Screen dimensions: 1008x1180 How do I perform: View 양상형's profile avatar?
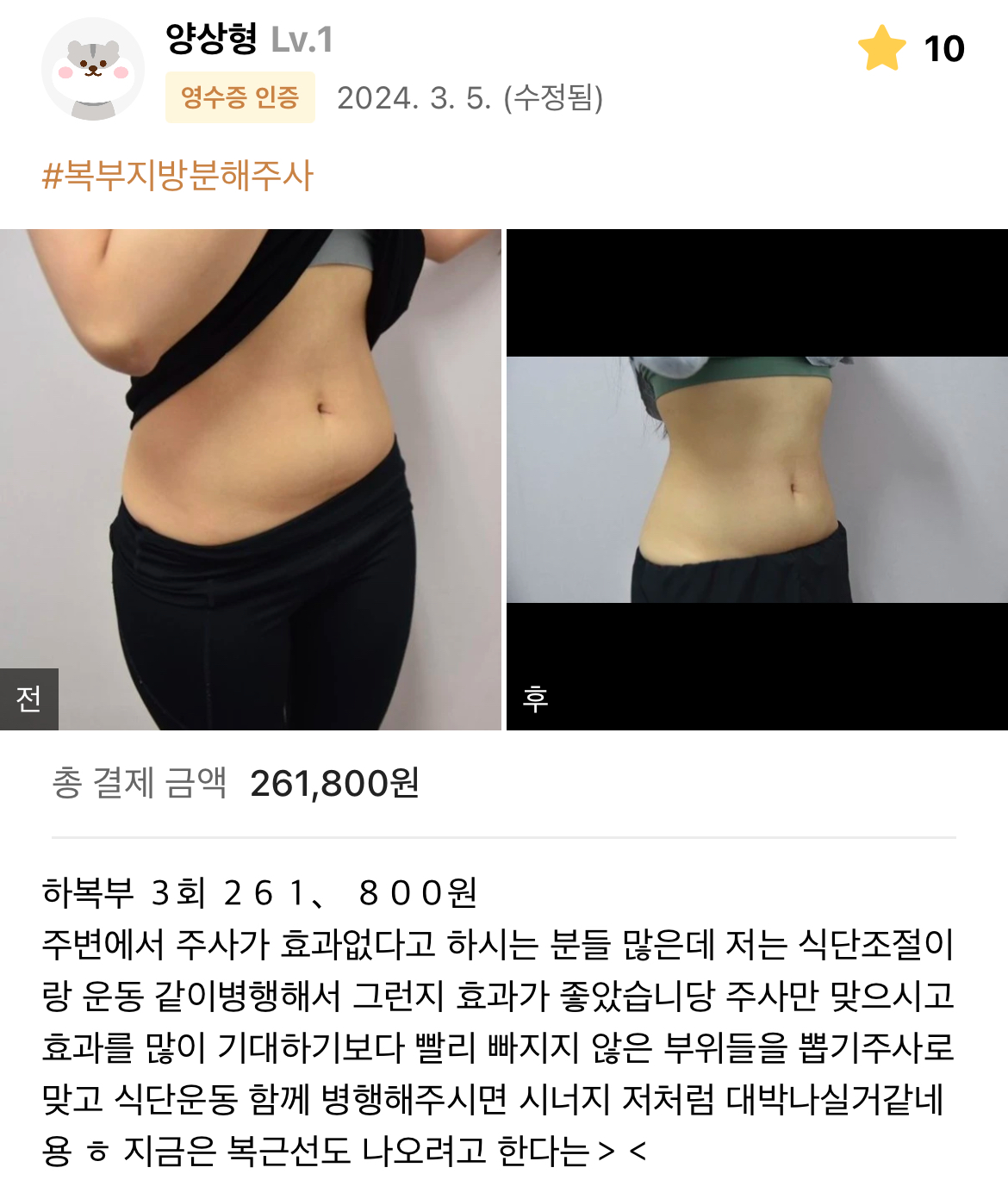(x=93, y=69)
